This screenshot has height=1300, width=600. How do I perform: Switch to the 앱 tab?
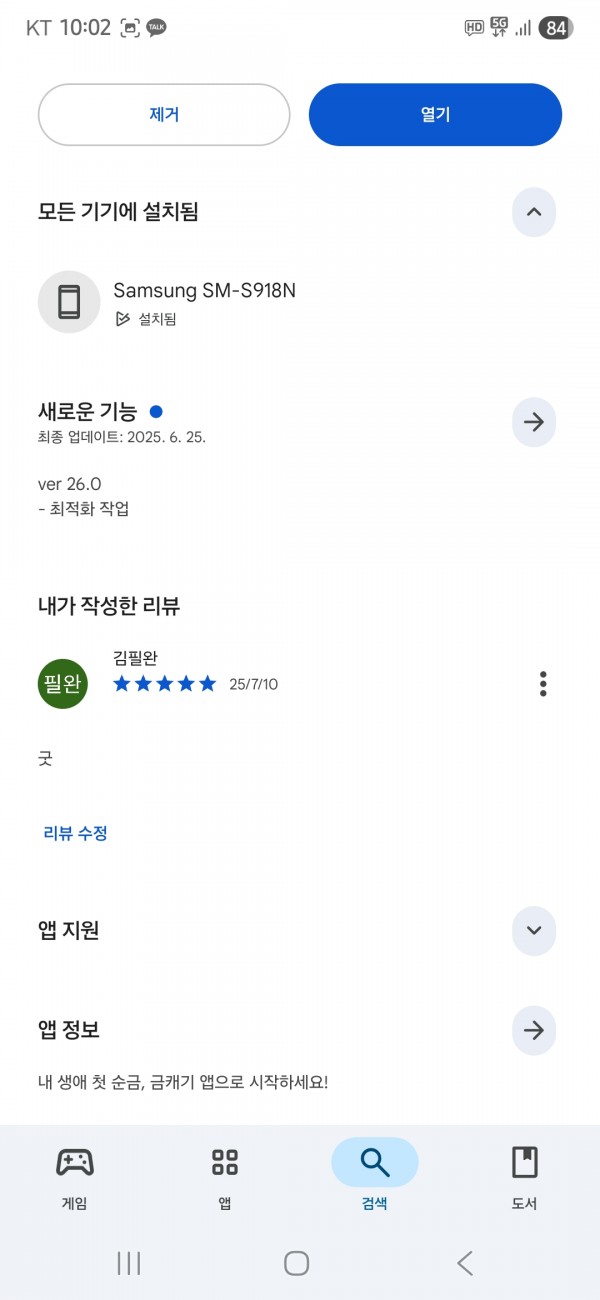coord(225,1177)
